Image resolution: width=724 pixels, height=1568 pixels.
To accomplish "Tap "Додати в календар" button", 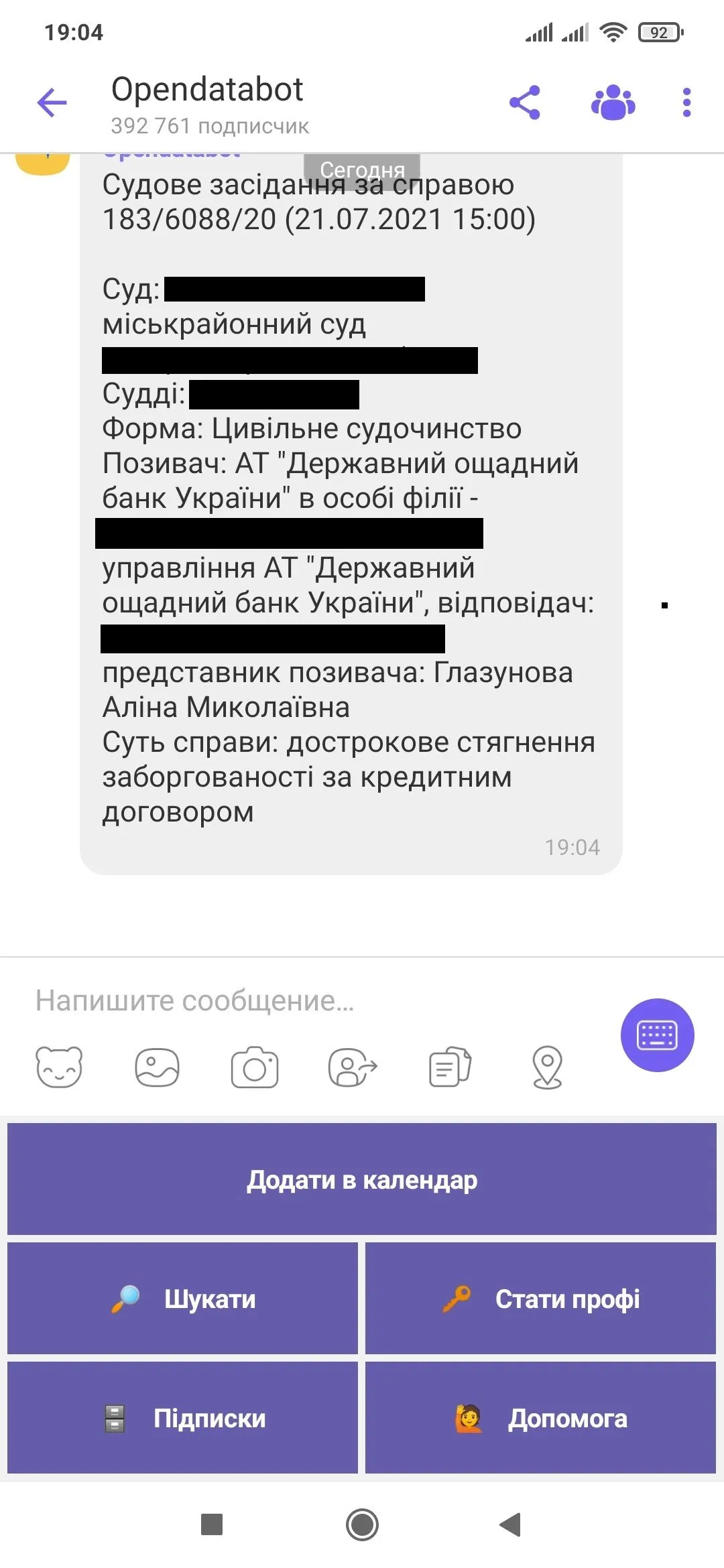I will (x=362, y=1179).
